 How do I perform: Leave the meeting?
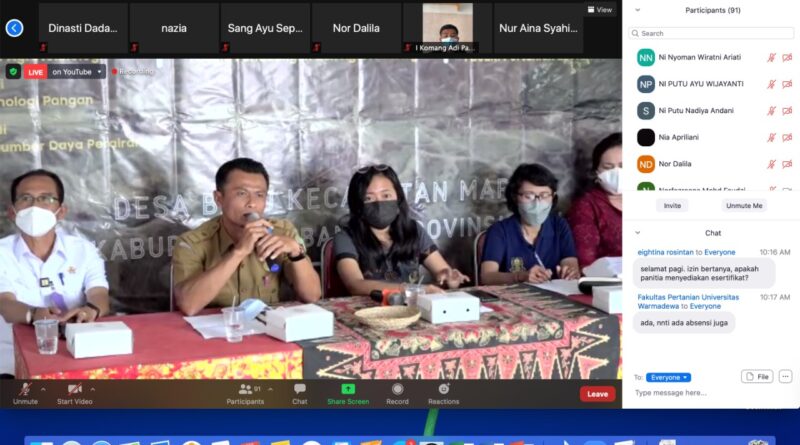597,394
